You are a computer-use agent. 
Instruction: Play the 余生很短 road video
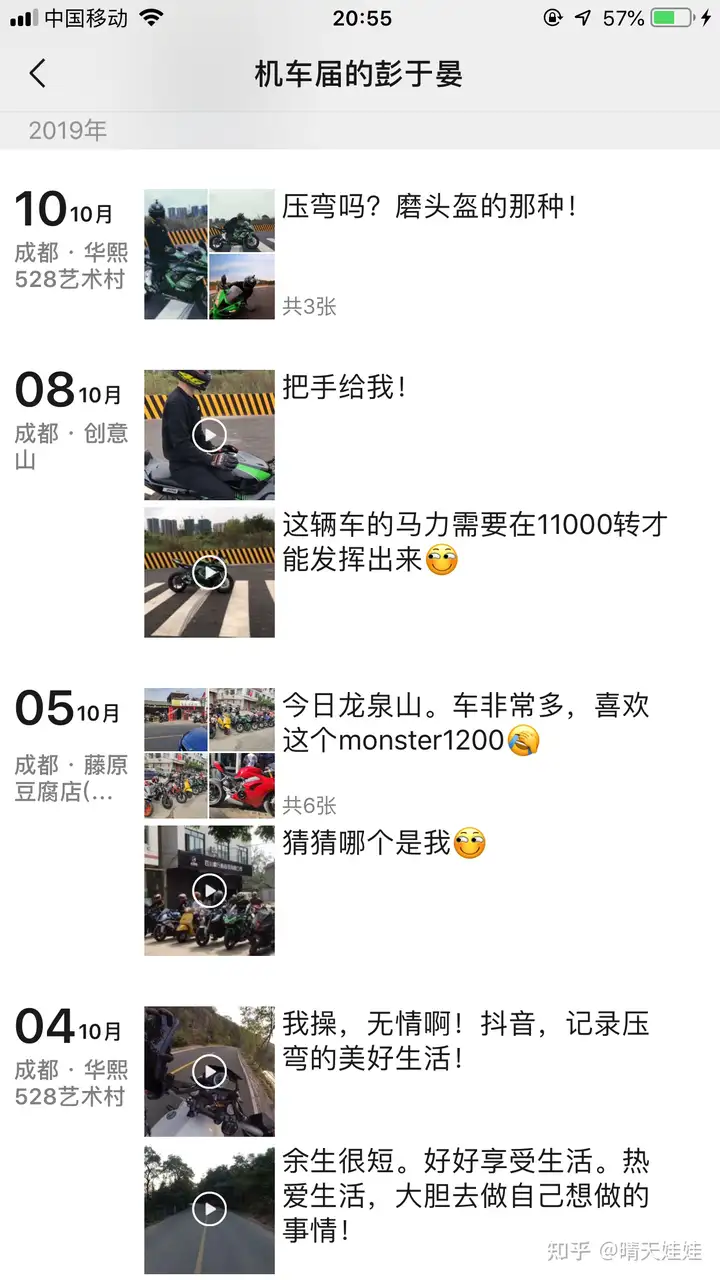pos(208,1209)
